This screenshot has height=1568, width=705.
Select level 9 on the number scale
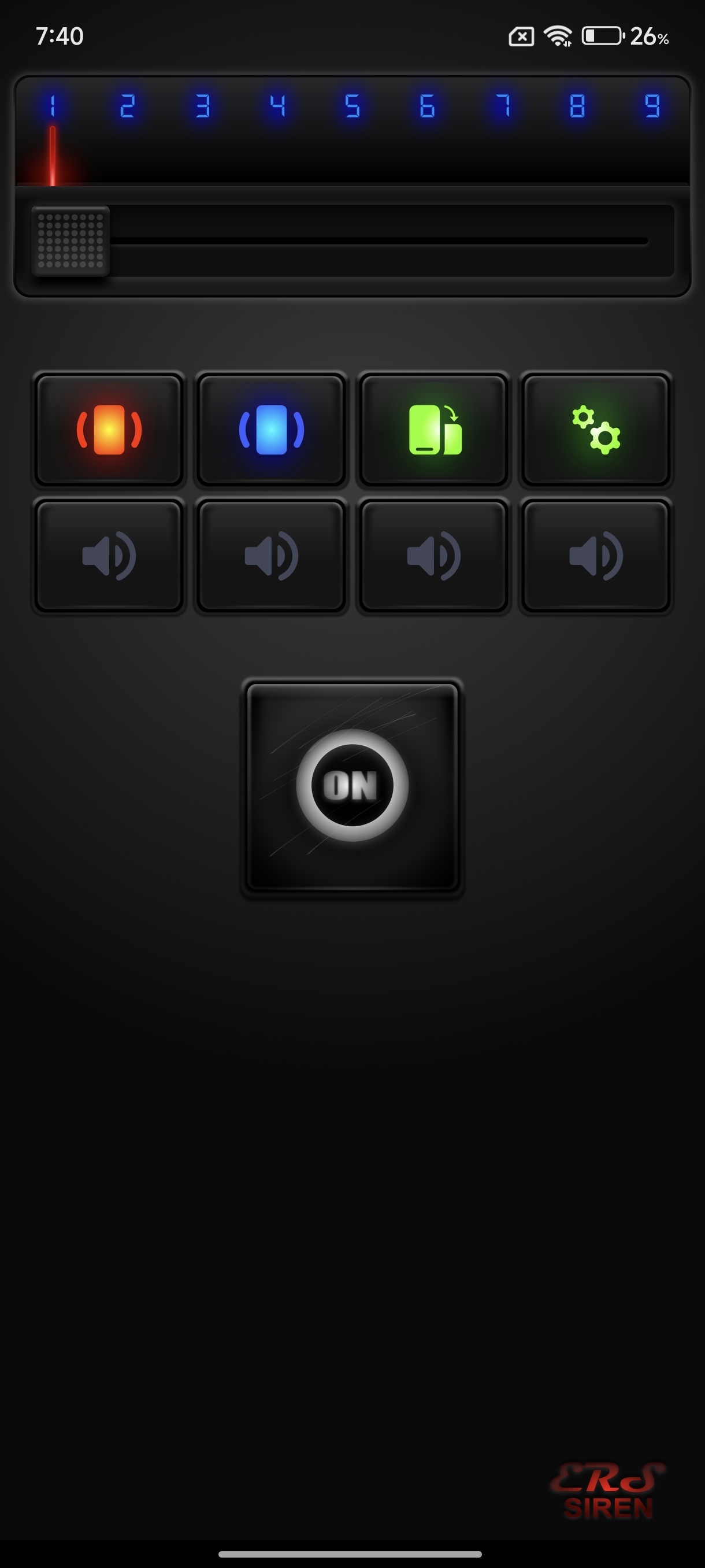[652, 106]
